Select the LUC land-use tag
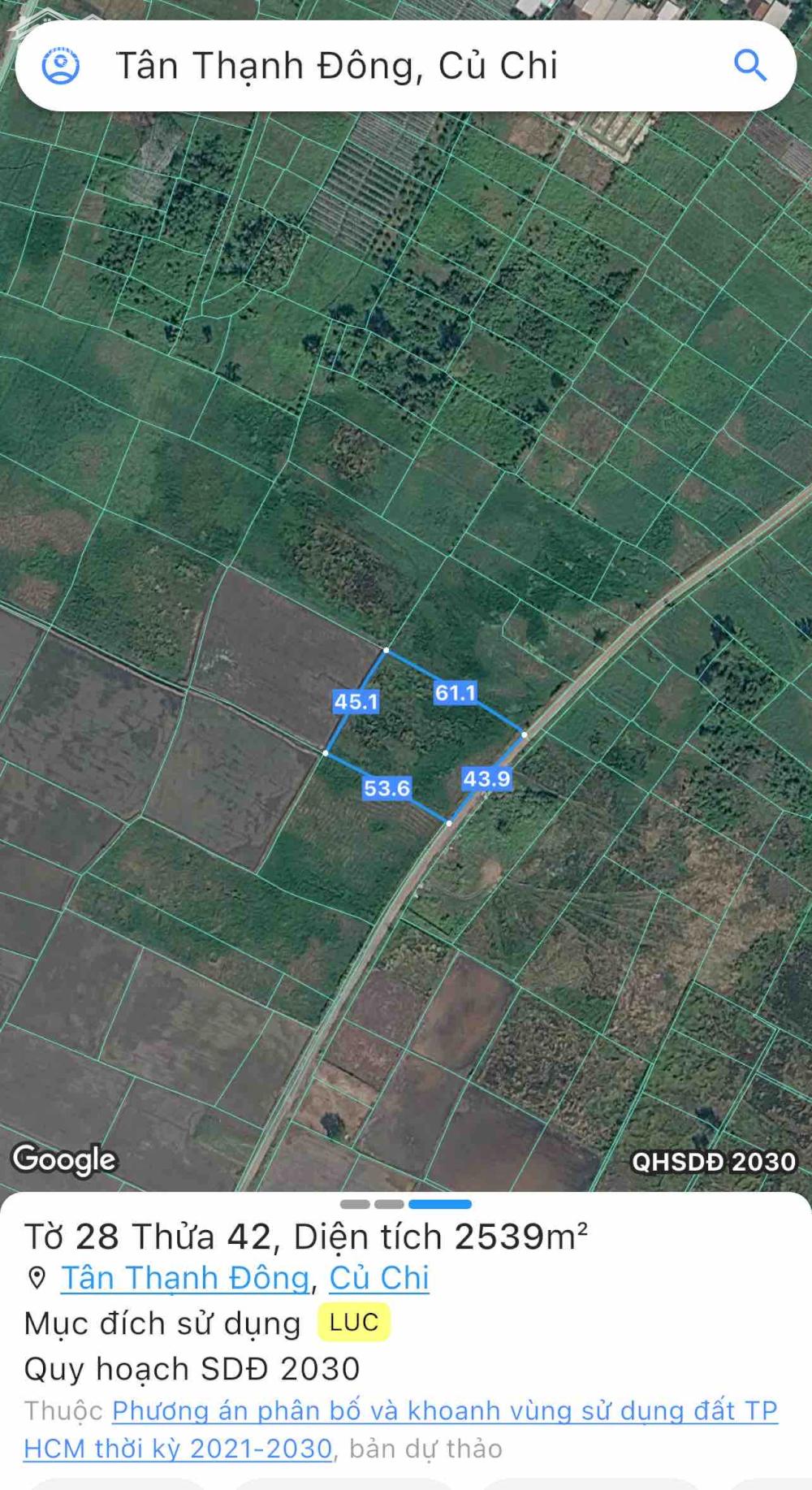 [x=354, y=1323]
